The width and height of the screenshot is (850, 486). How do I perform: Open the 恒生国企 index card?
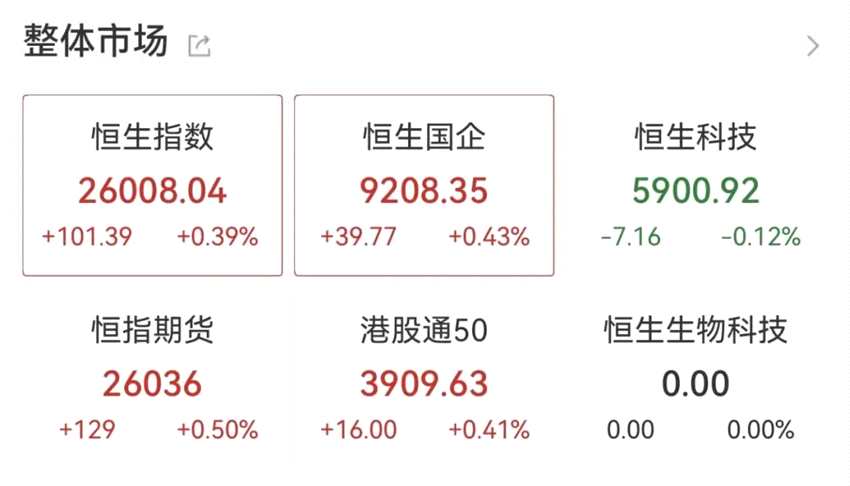tap(423, 186)
